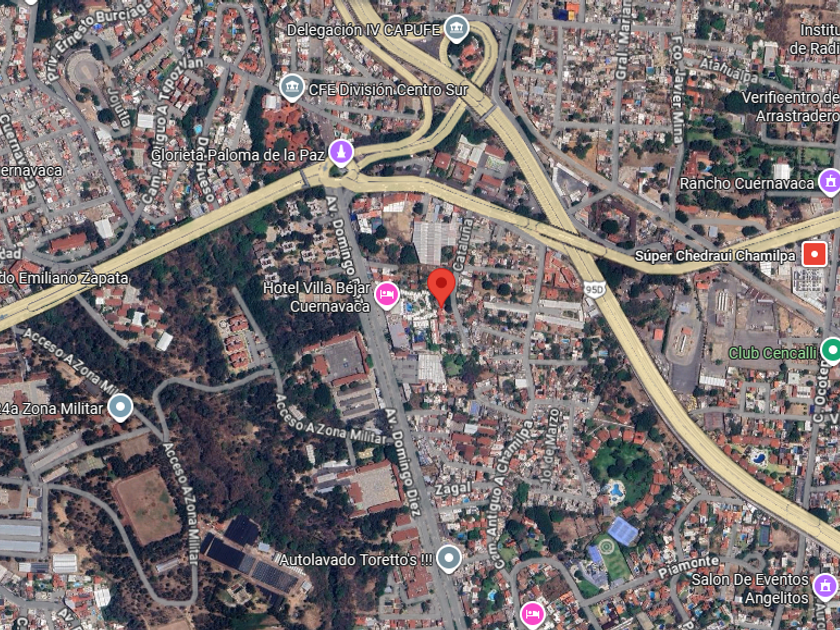Open the 24a Zona Militar marker
Viewport: 840px width, 630px height.
coord(121,407)
